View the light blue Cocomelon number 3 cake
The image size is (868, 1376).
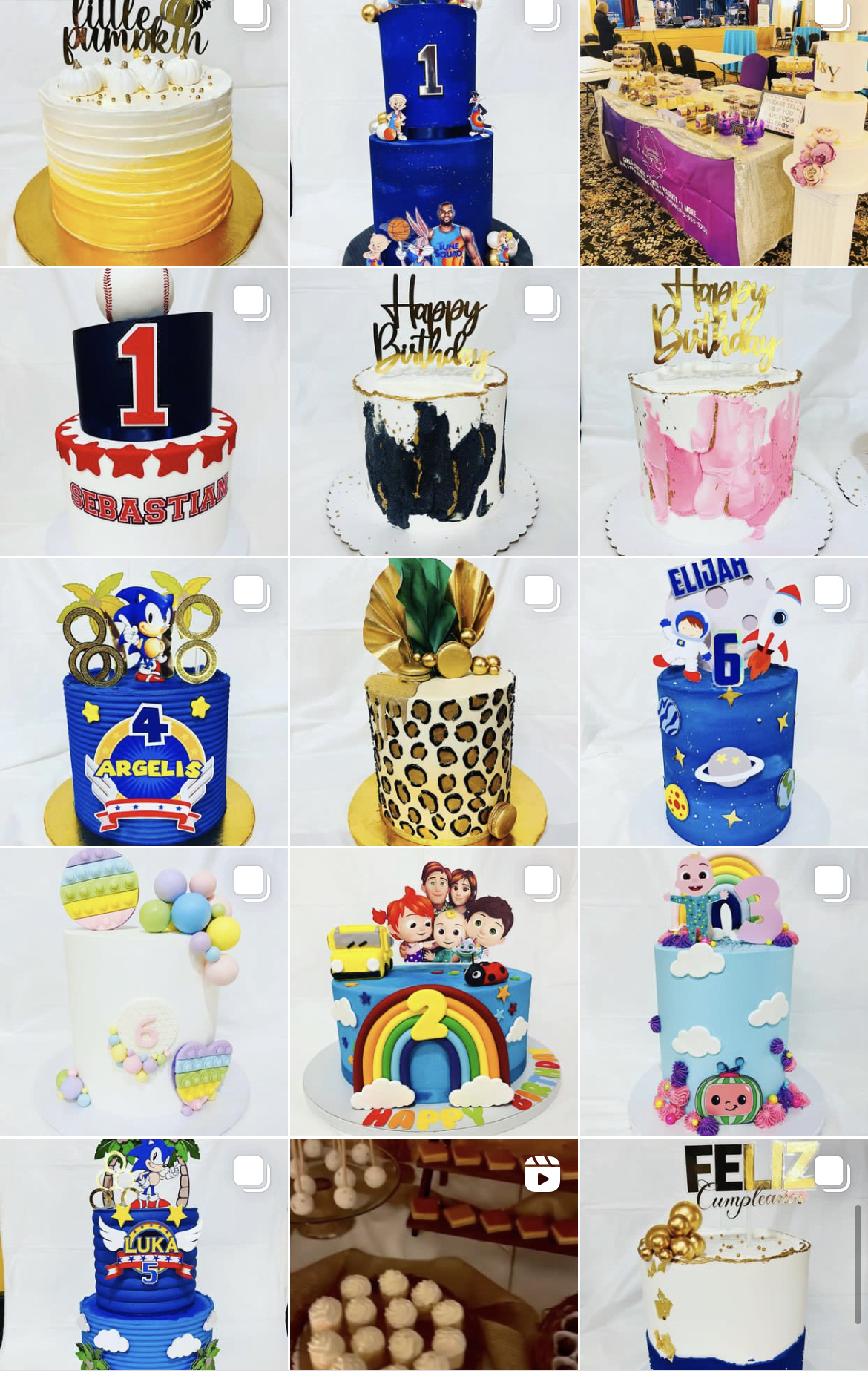tap(723, 992)
